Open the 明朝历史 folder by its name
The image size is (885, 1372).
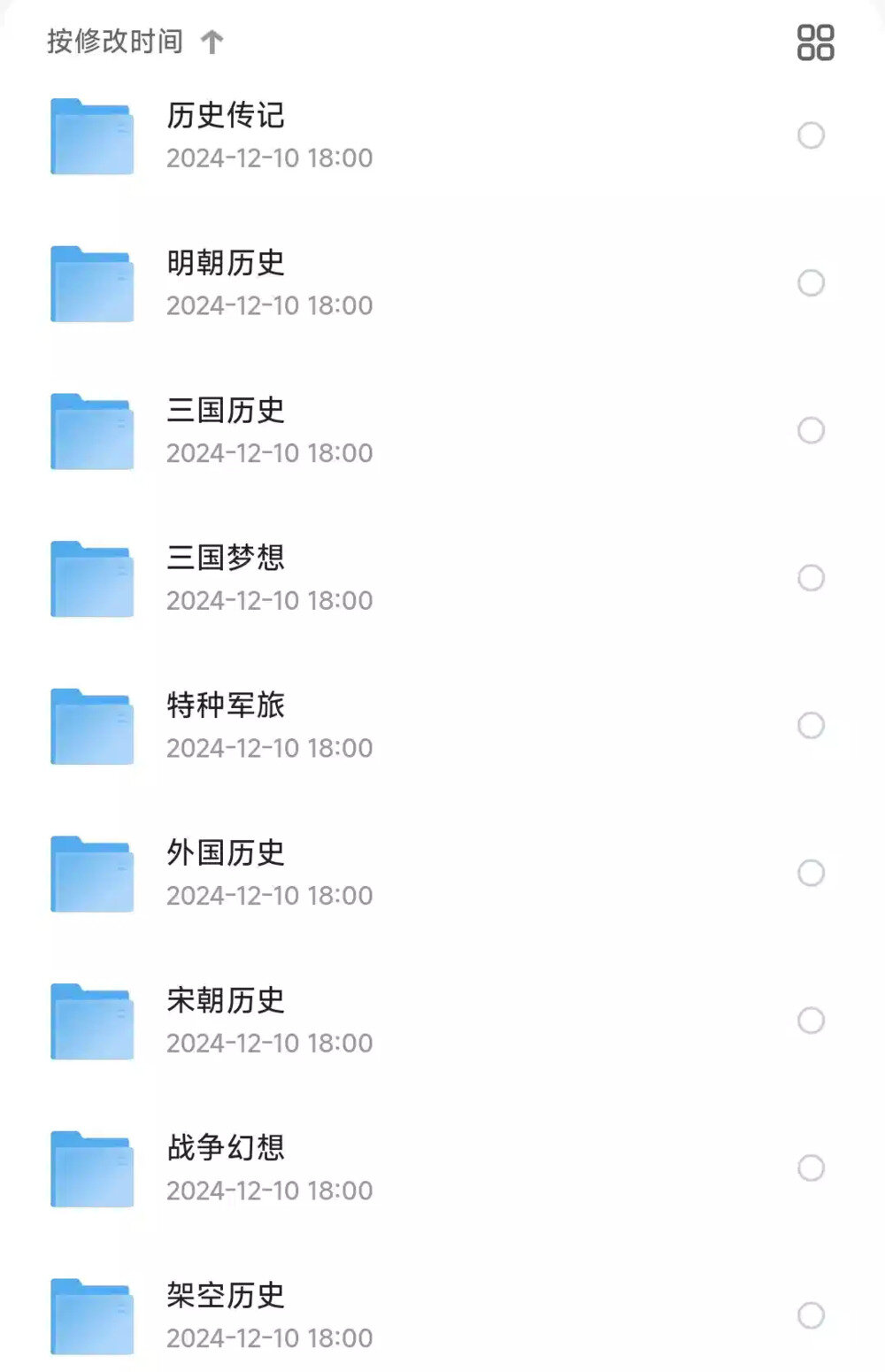click(x=227, y=263)
